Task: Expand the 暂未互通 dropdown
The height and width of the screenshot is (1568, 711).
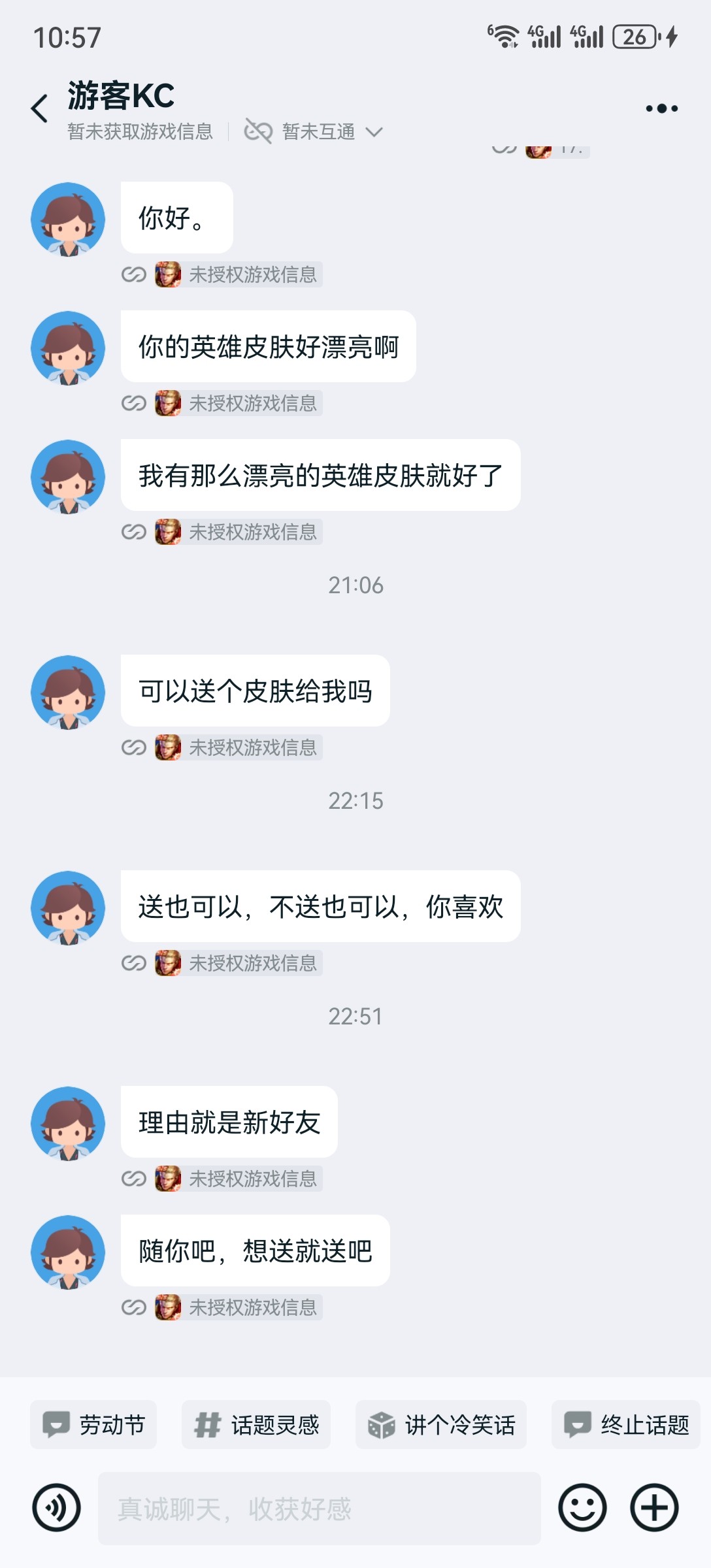Action: [313, 132]
